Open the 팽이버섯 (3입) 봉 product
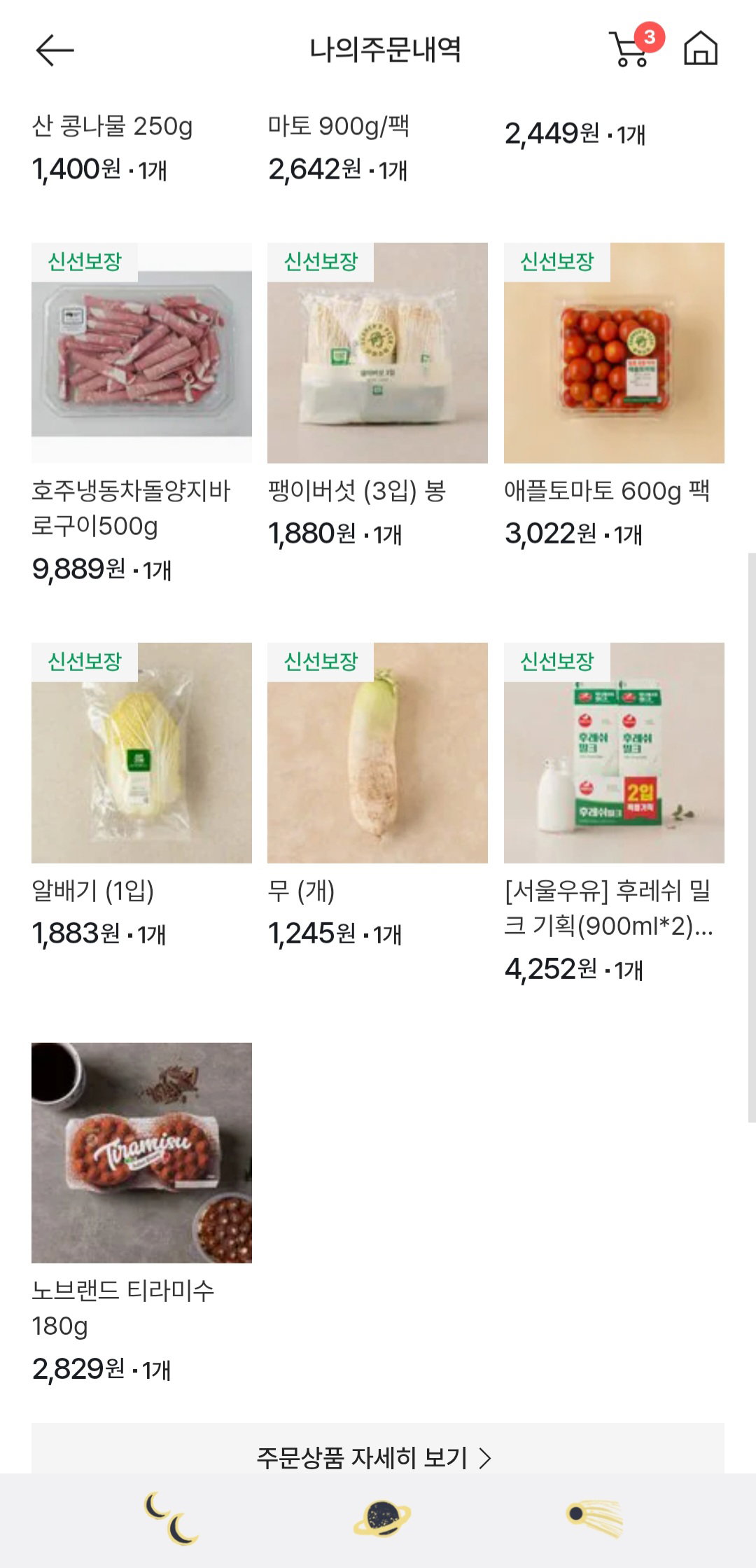 [x=377, y=352]
